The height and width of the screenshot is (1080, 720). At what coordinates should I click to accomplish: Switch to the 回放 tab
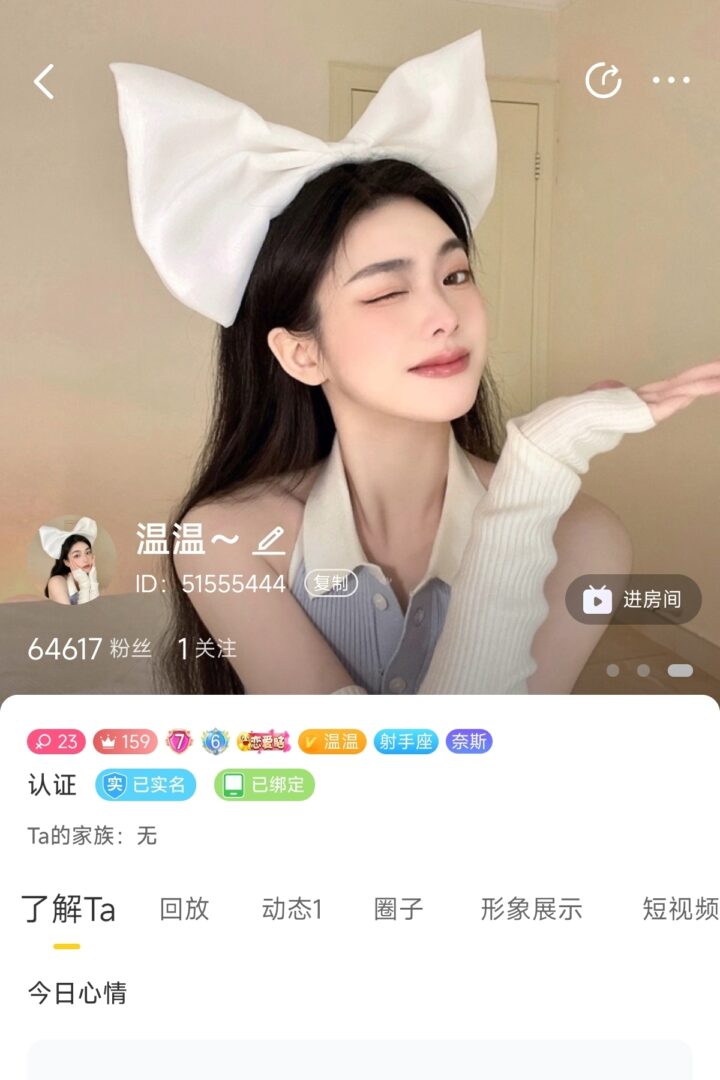(x=184, y=909)
